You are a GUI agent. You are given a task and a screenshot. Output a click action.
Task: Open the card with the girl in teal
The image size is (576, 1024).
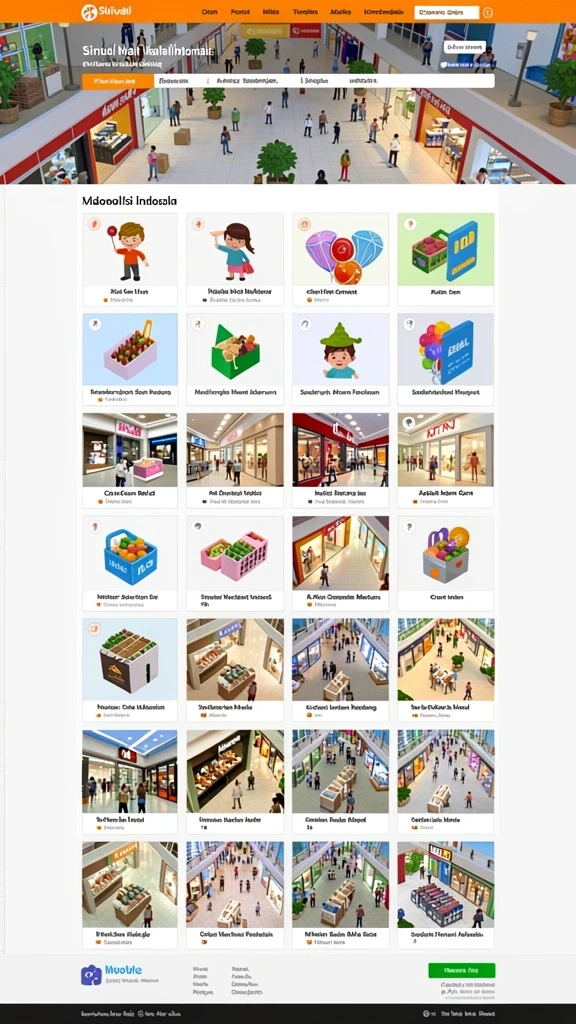235,259
